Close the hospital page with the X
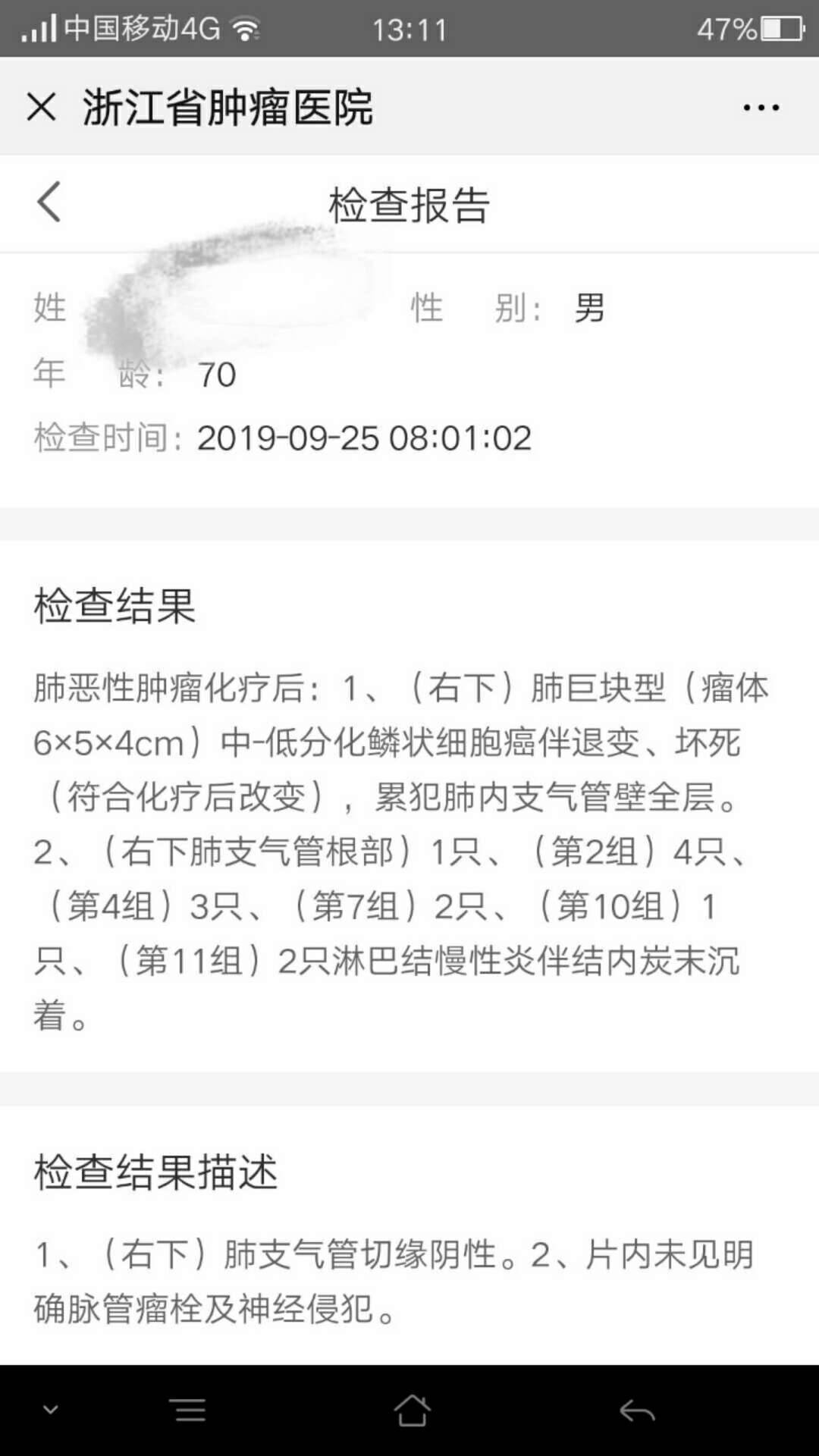Image resolution: width=819 pixels, height=1456 pixels. click(x=42, y=108)
